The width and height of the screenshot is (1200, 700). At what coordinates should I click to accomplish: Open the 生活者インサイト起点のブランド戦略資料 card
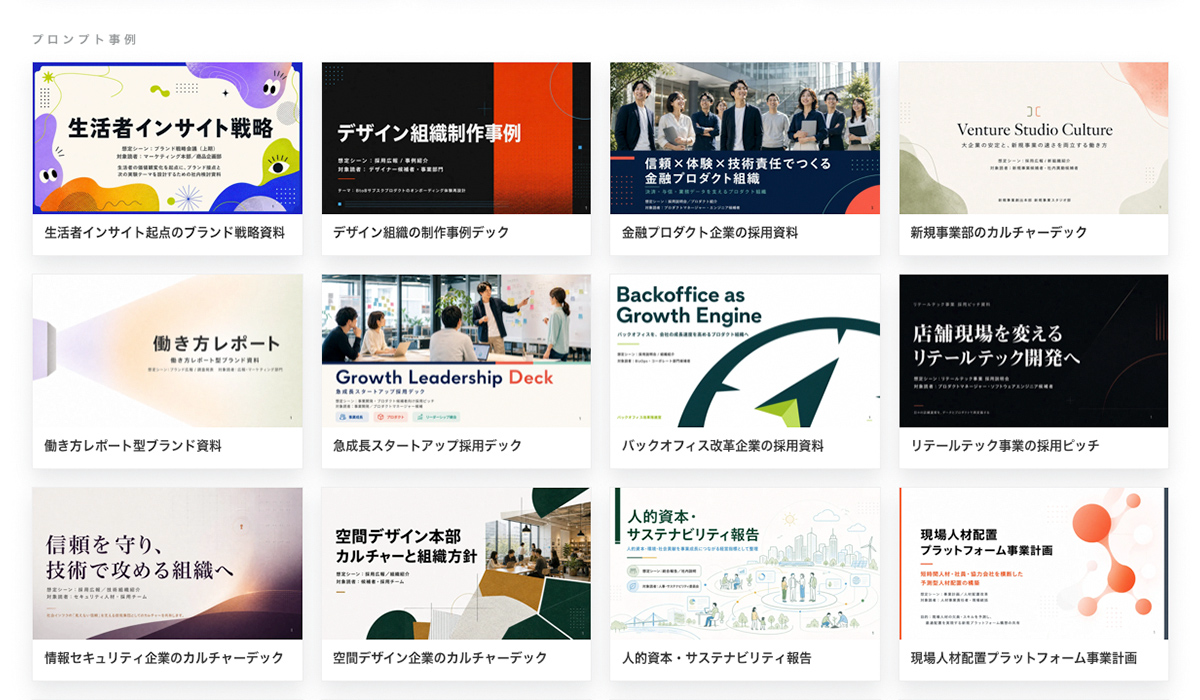tap(167, 158)
